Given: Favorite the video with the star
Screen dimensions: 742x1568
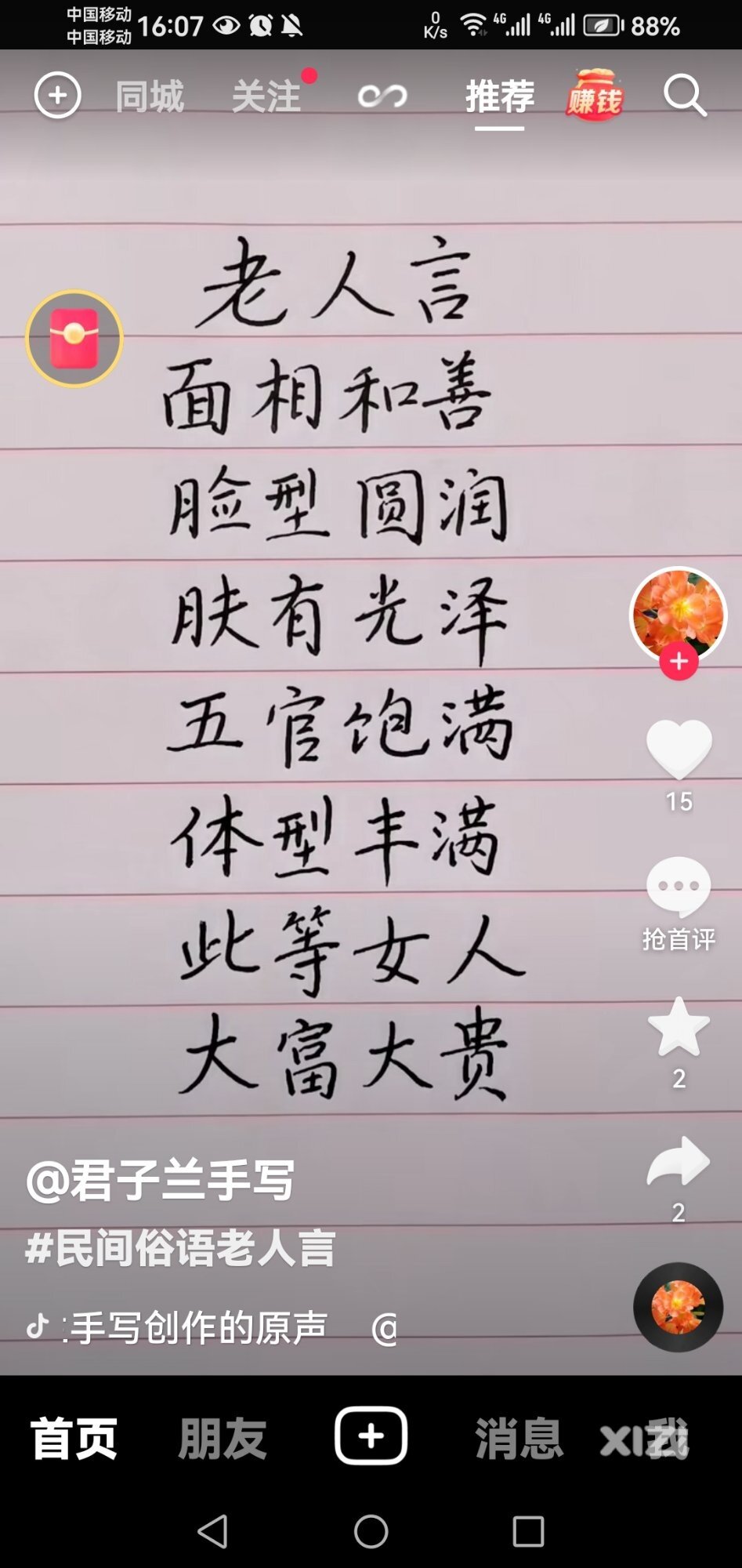Looking at the screenshot, I should tap(679, 1027).
